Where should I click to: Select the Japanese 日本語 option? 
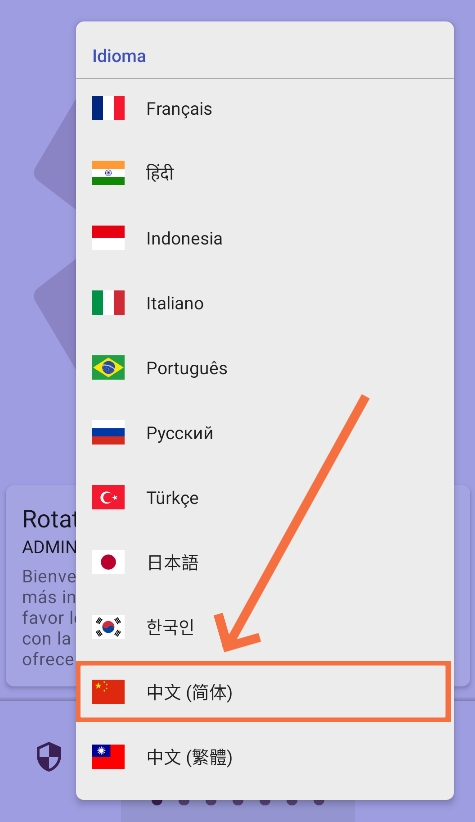click(265, 563)
